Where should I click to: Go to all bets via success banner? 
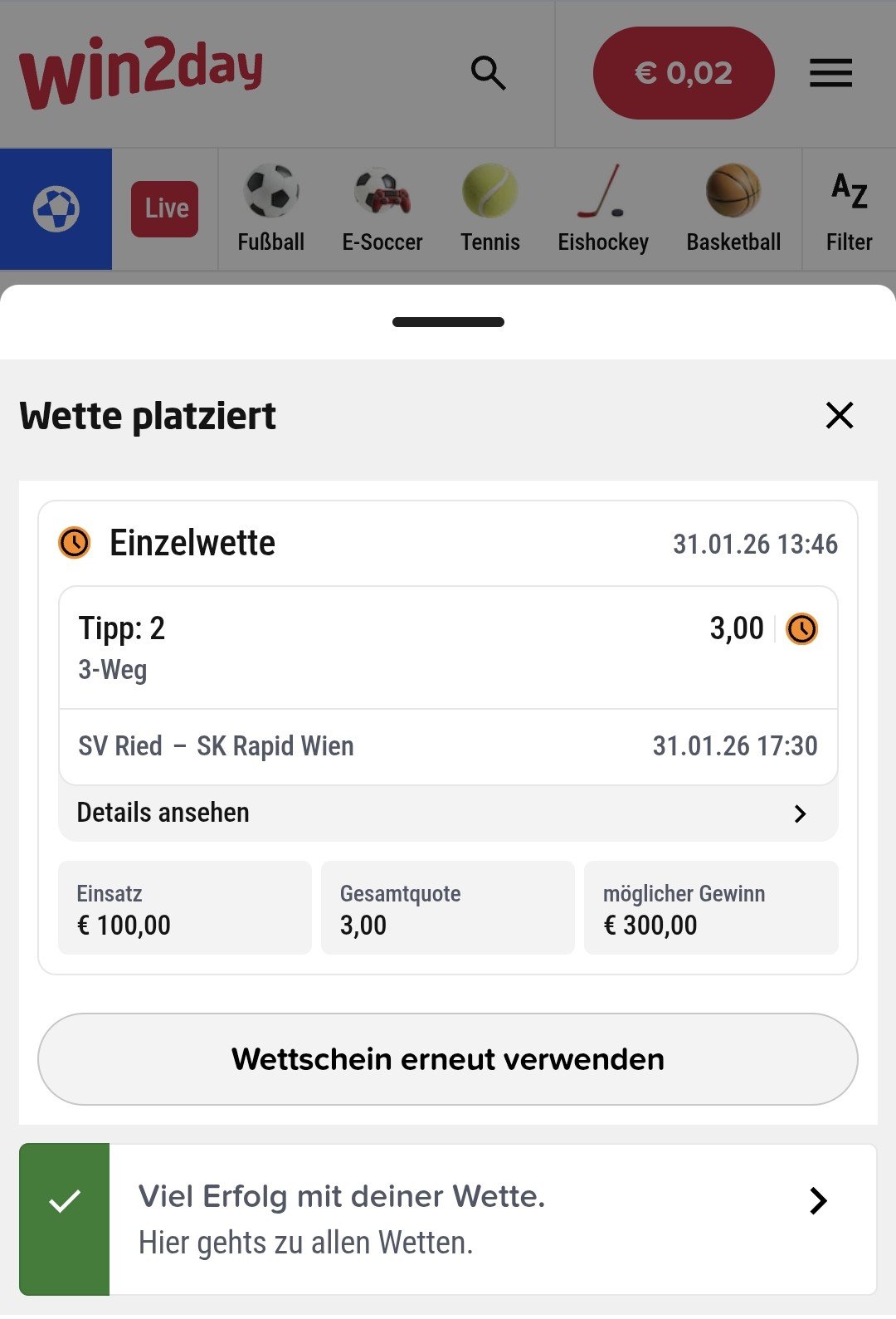491,1219
